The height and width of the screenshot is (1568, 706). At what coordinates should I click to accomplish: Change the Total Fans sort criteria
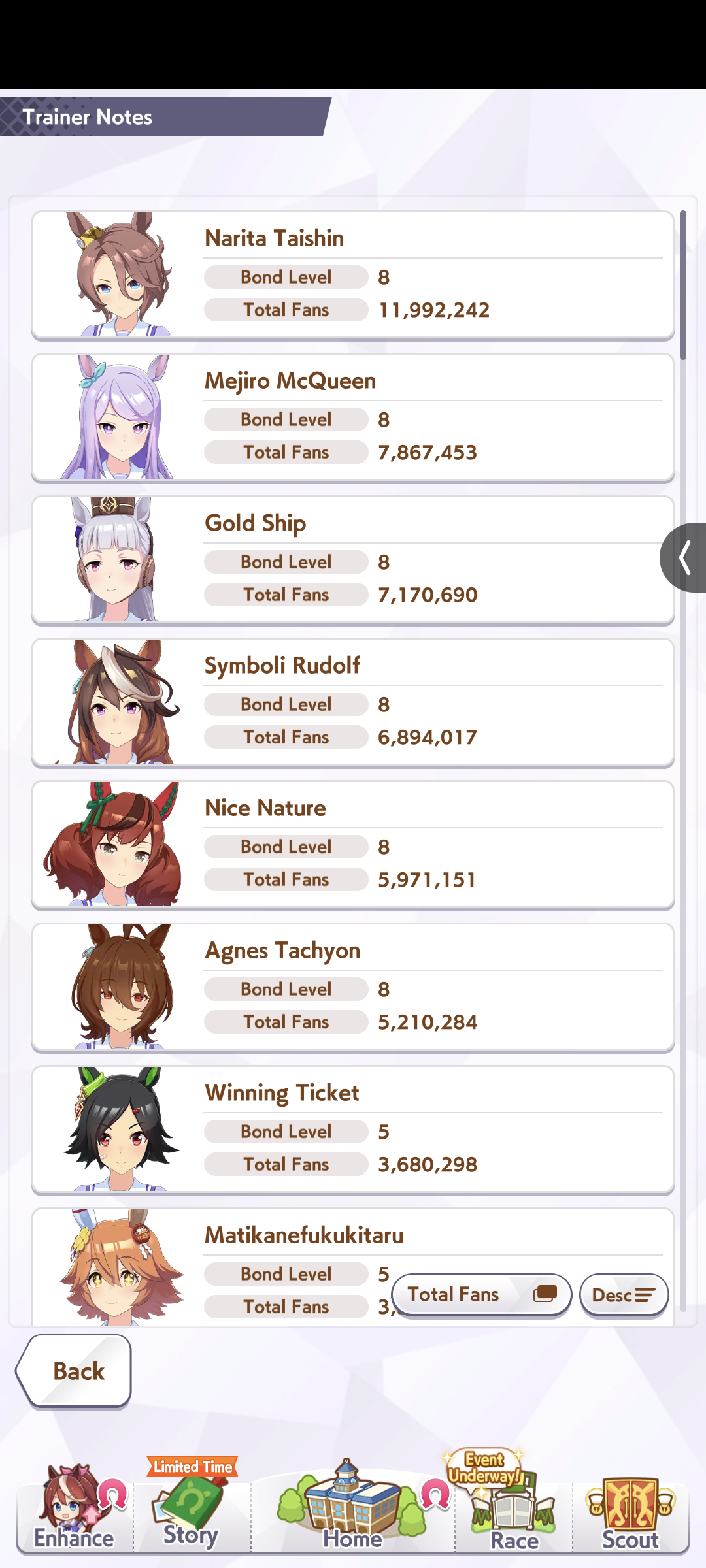(481, 1295)
